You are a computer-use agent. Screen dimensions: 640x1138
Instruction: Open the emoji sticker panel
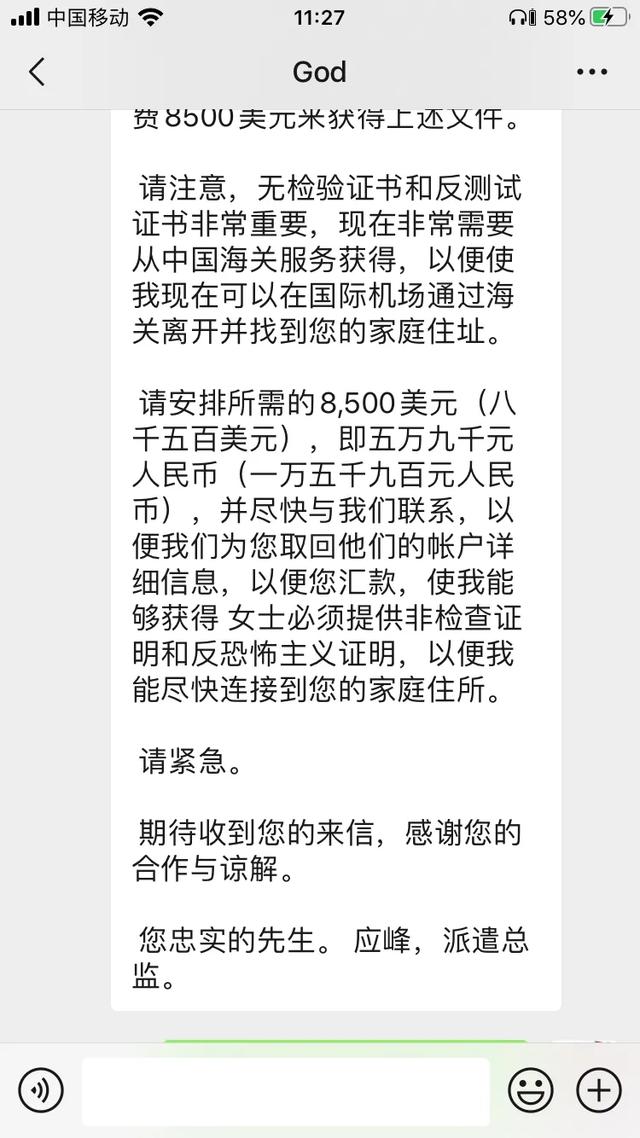click(x=530, y=1090)
